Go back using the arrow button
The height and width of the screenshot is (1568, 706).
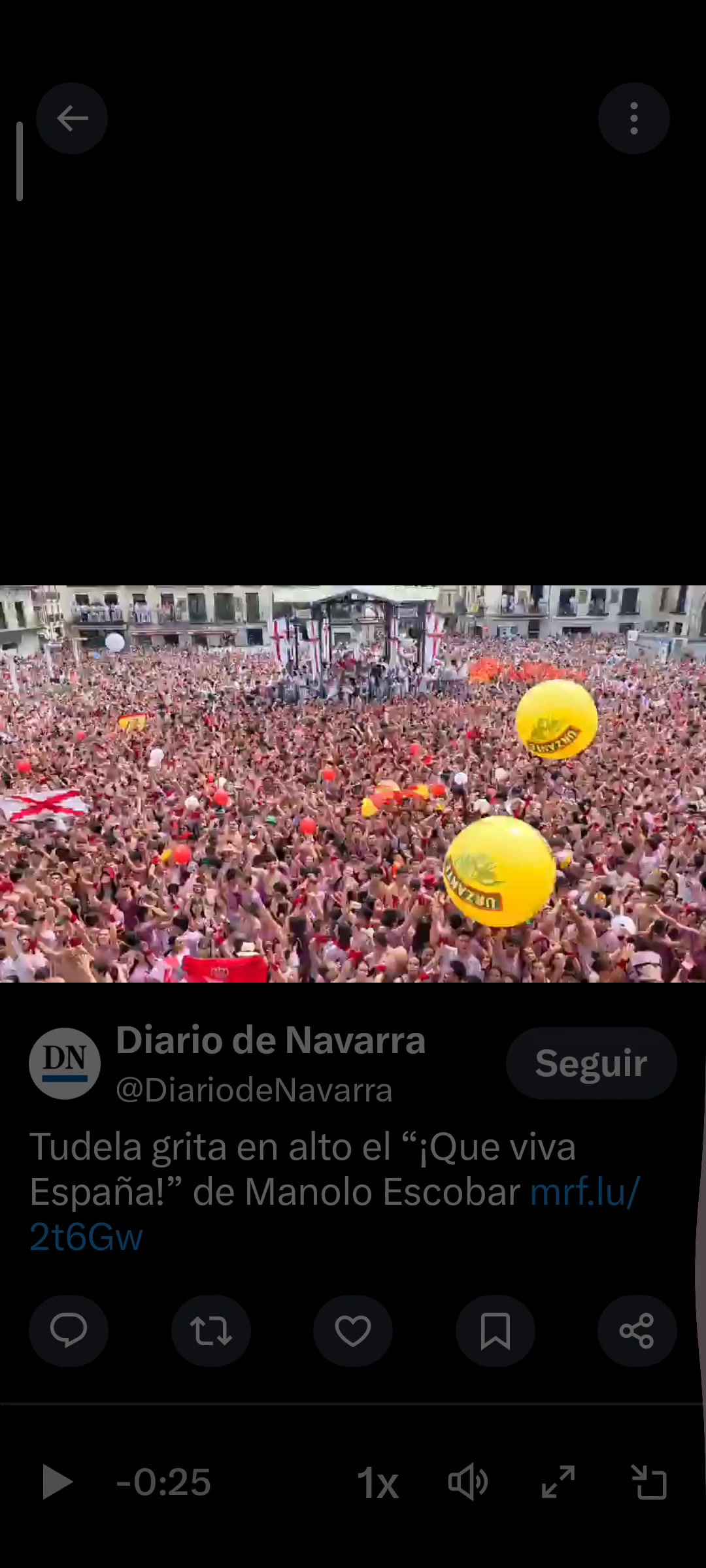tap(72, 118)
